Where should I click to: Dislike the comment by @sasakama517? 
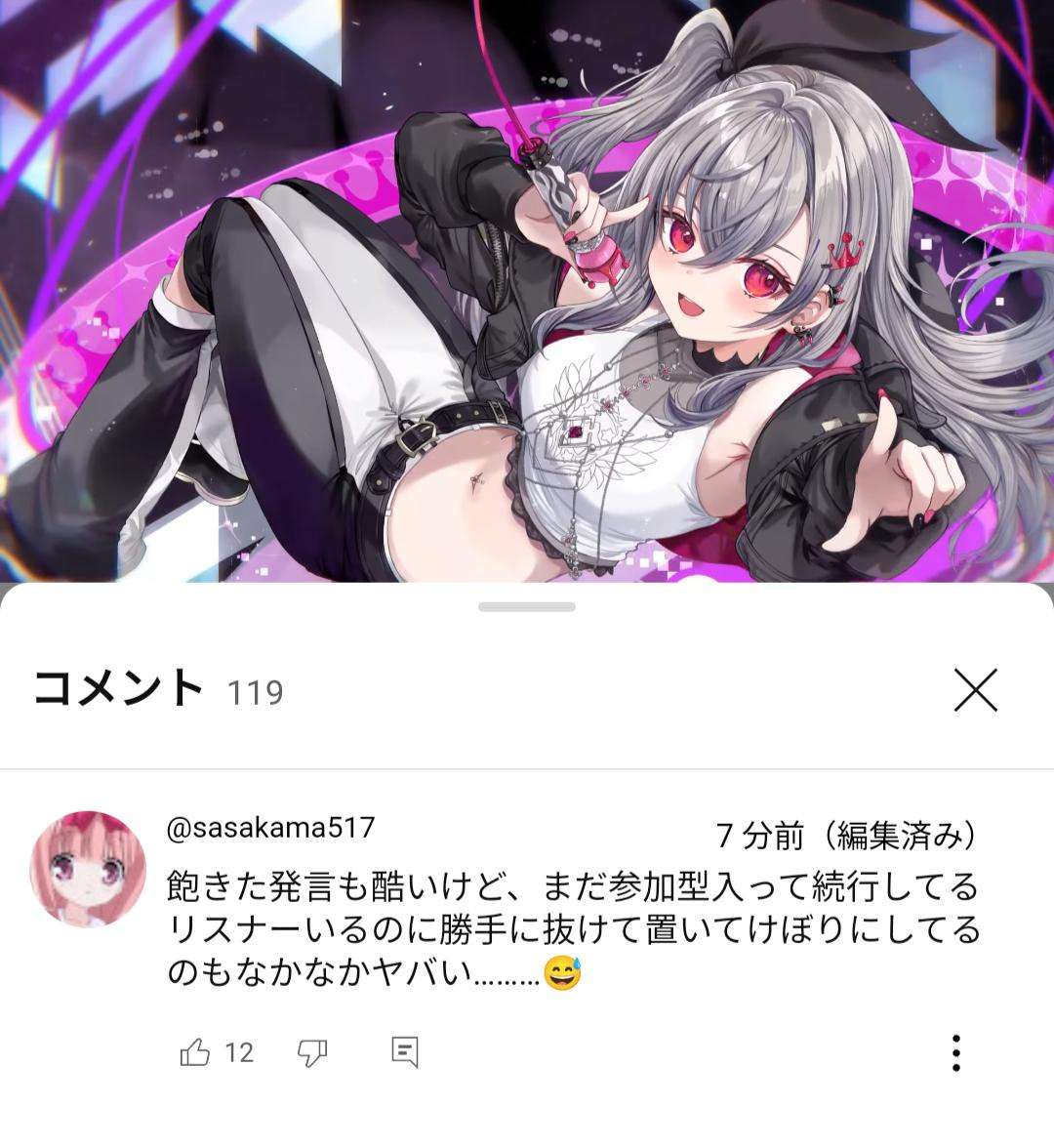click(311, 1052)
